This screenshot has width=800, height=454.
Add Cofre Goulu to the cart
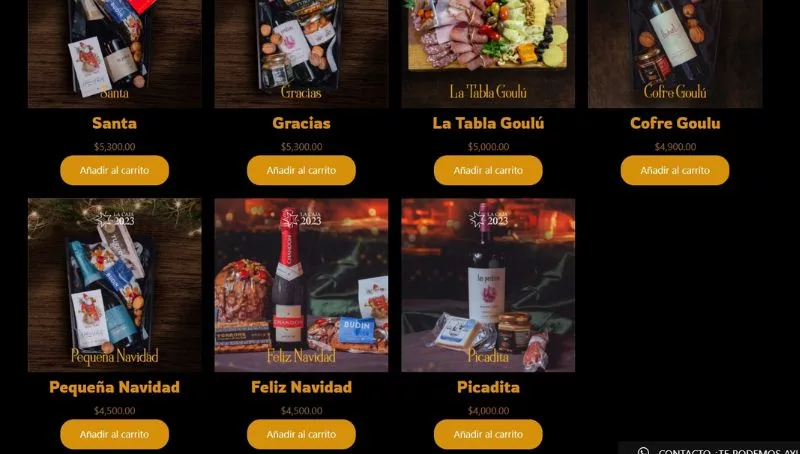pyautogui.click(x=675, y=170)
